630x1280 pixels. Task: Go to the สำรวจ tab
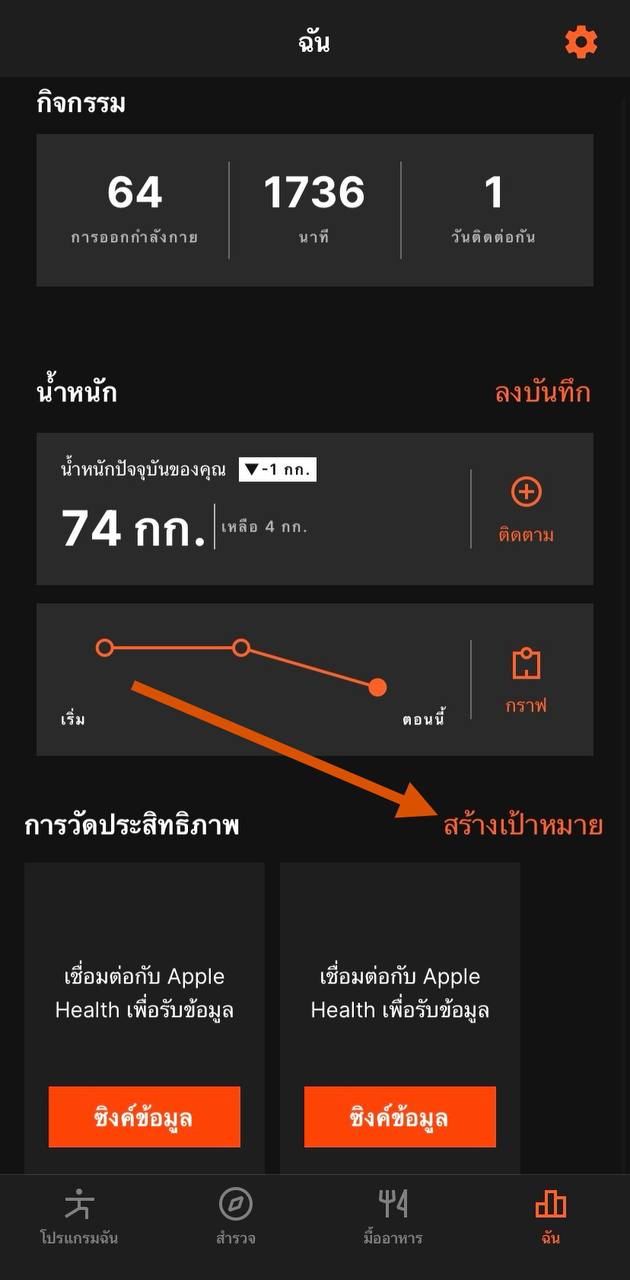(236, 1216)
